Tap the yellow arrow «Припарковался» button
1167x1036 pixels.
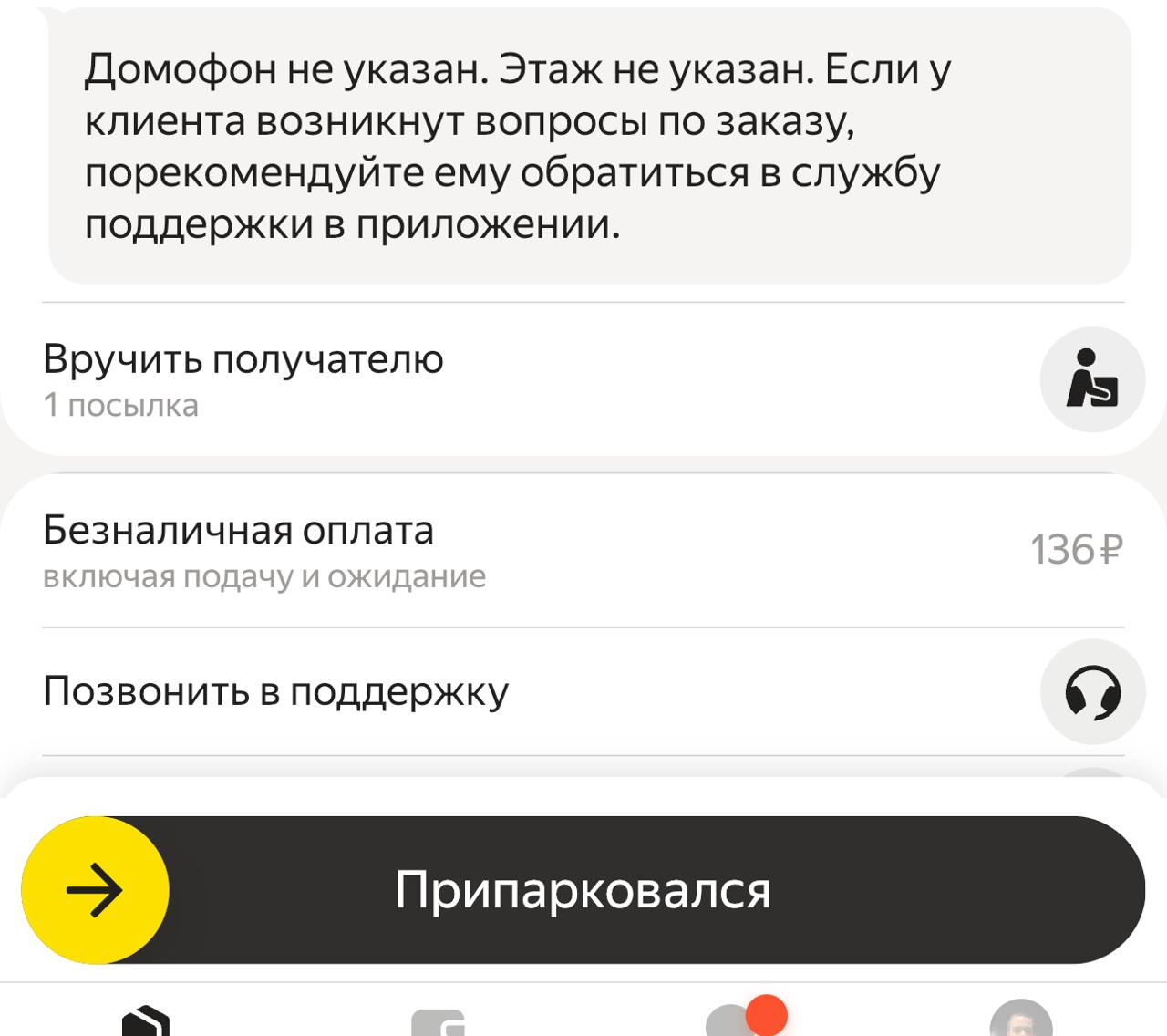tap(96, 890)
